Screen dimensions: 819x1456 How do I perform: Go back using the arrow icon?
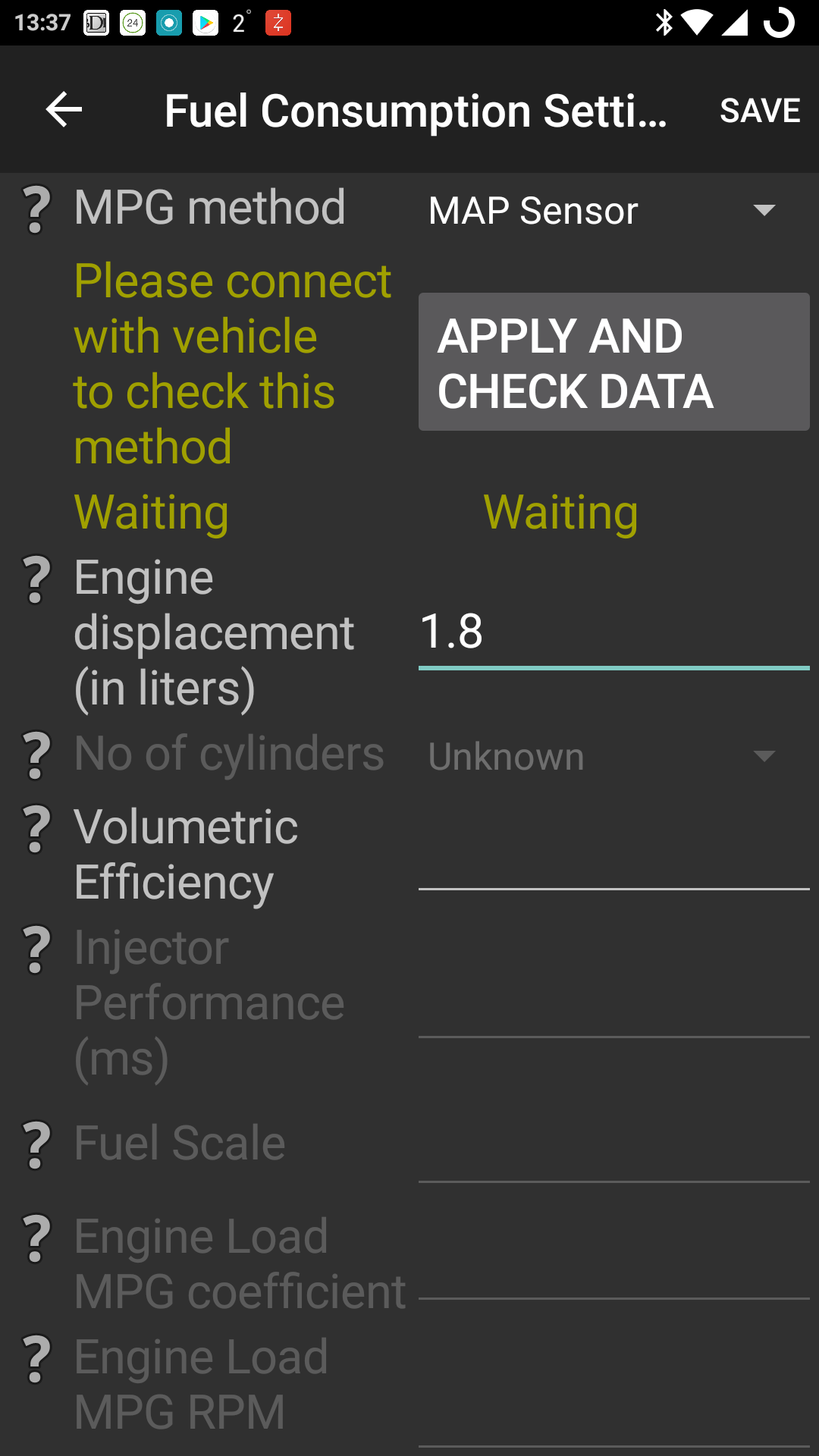(64, 110)
